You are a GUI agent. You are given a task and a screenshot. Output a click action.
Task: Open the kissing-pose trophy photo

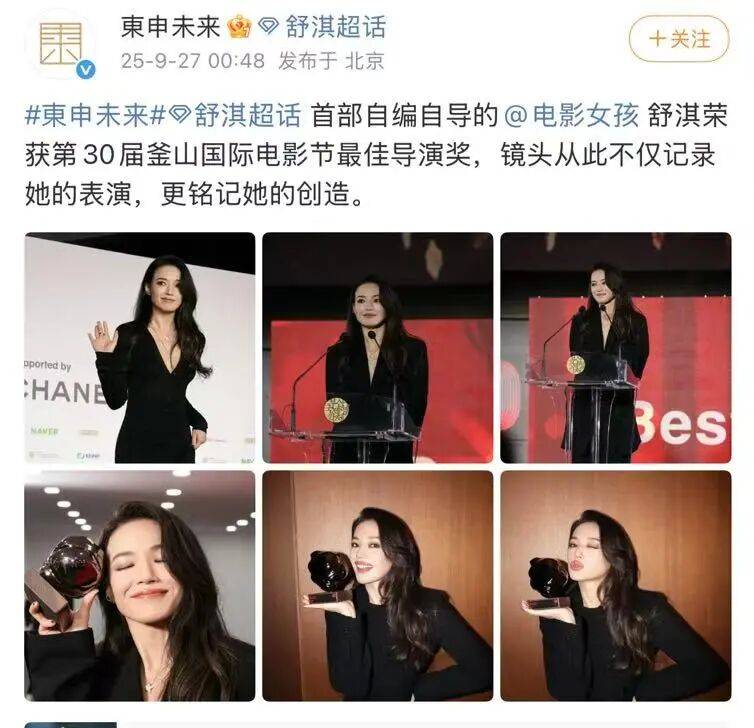[x=615, y=586]
